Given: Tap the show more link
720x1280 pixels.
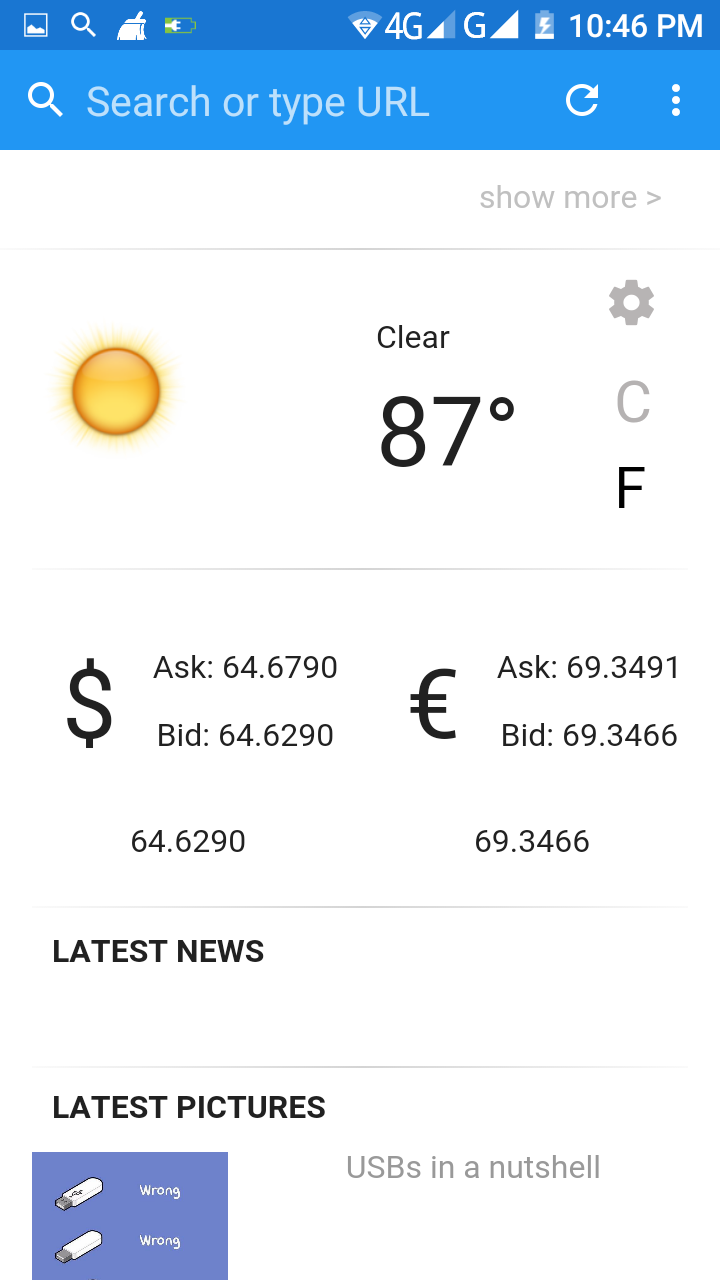Looking at the screenshot, I should [x=570, y=198].
